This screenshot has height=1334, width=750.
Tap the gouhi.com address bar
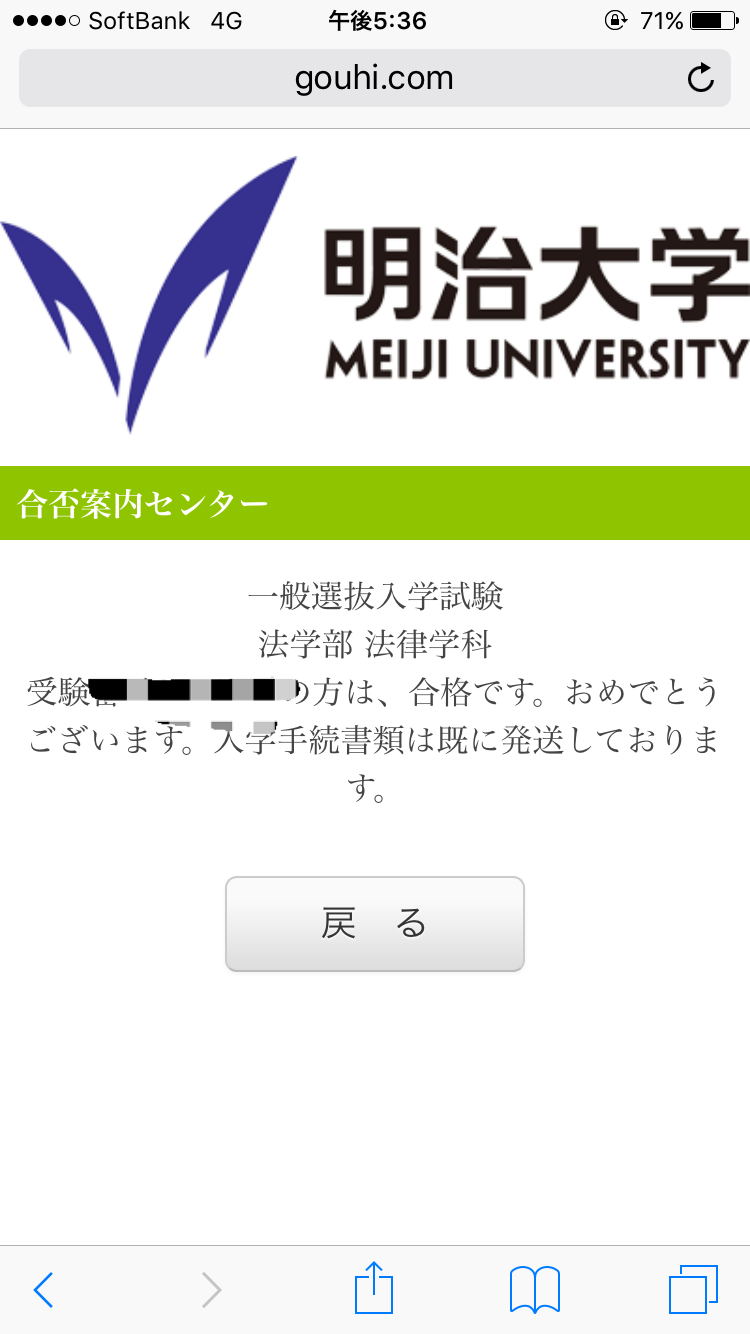[x=374, y=78]
